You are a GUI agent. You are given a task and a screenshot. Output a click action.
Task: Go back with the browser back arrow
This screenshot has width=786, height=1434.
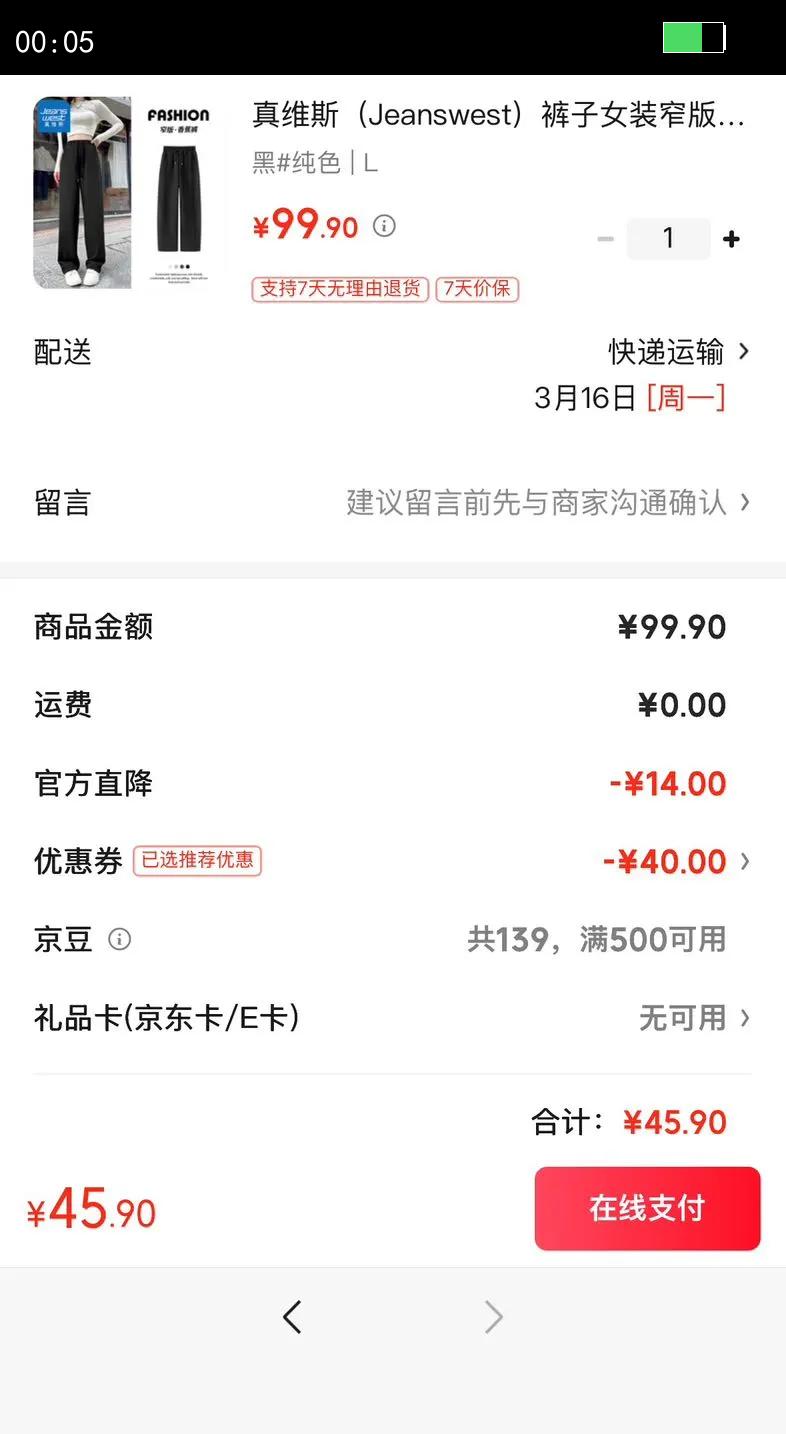tap(292, 1317)
